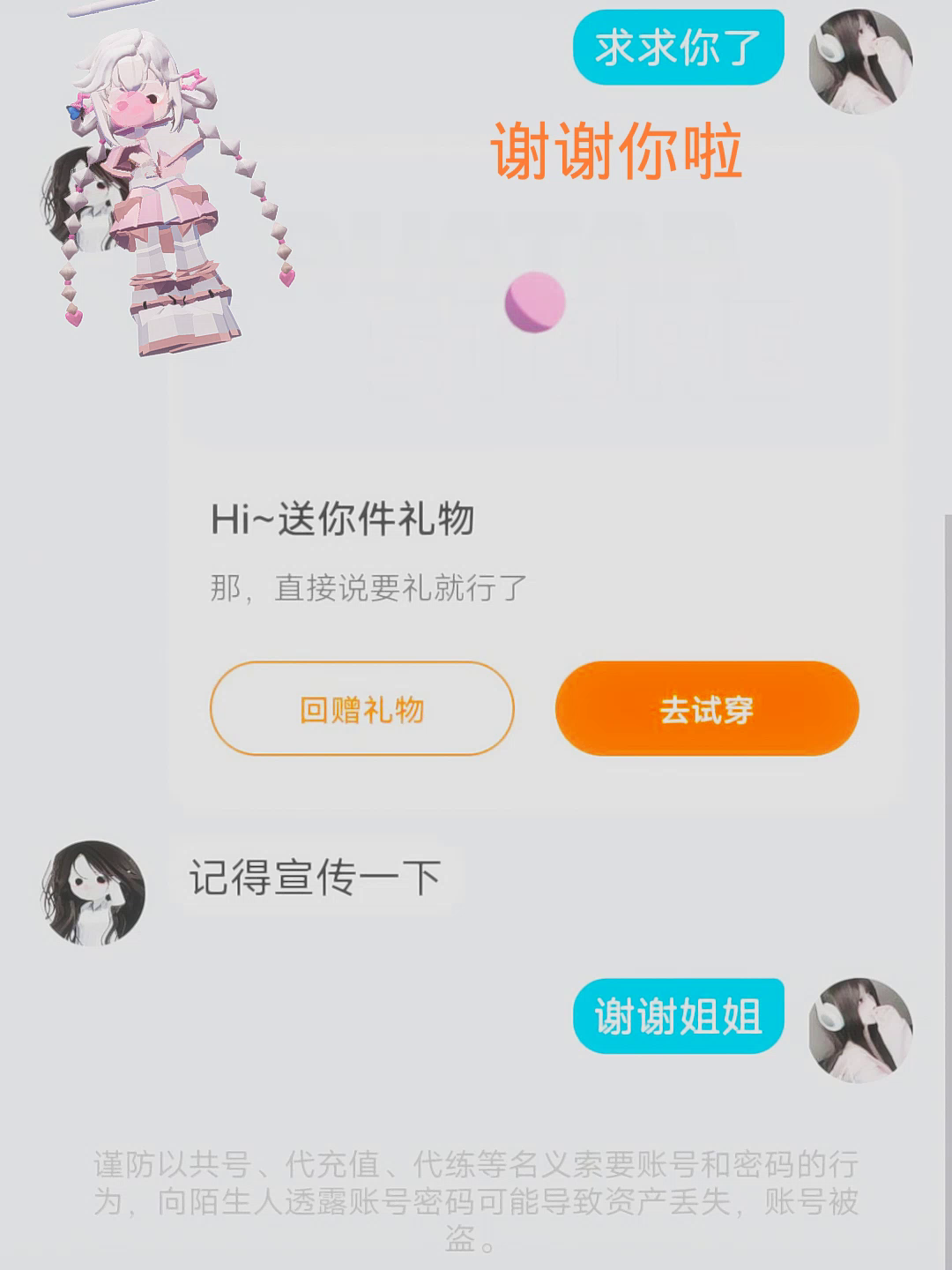
Task: Open the avatar beside 记得宣传一下
Action: point(93,893)
